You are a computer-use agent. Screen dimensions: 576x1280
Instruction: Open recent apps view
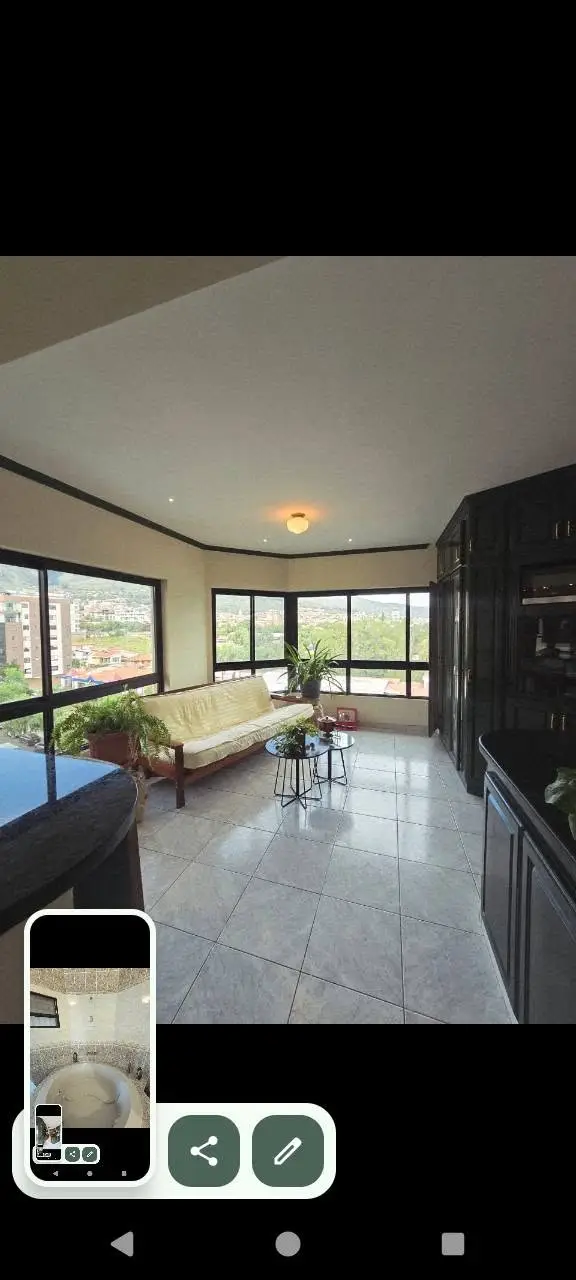point(453,1243)
